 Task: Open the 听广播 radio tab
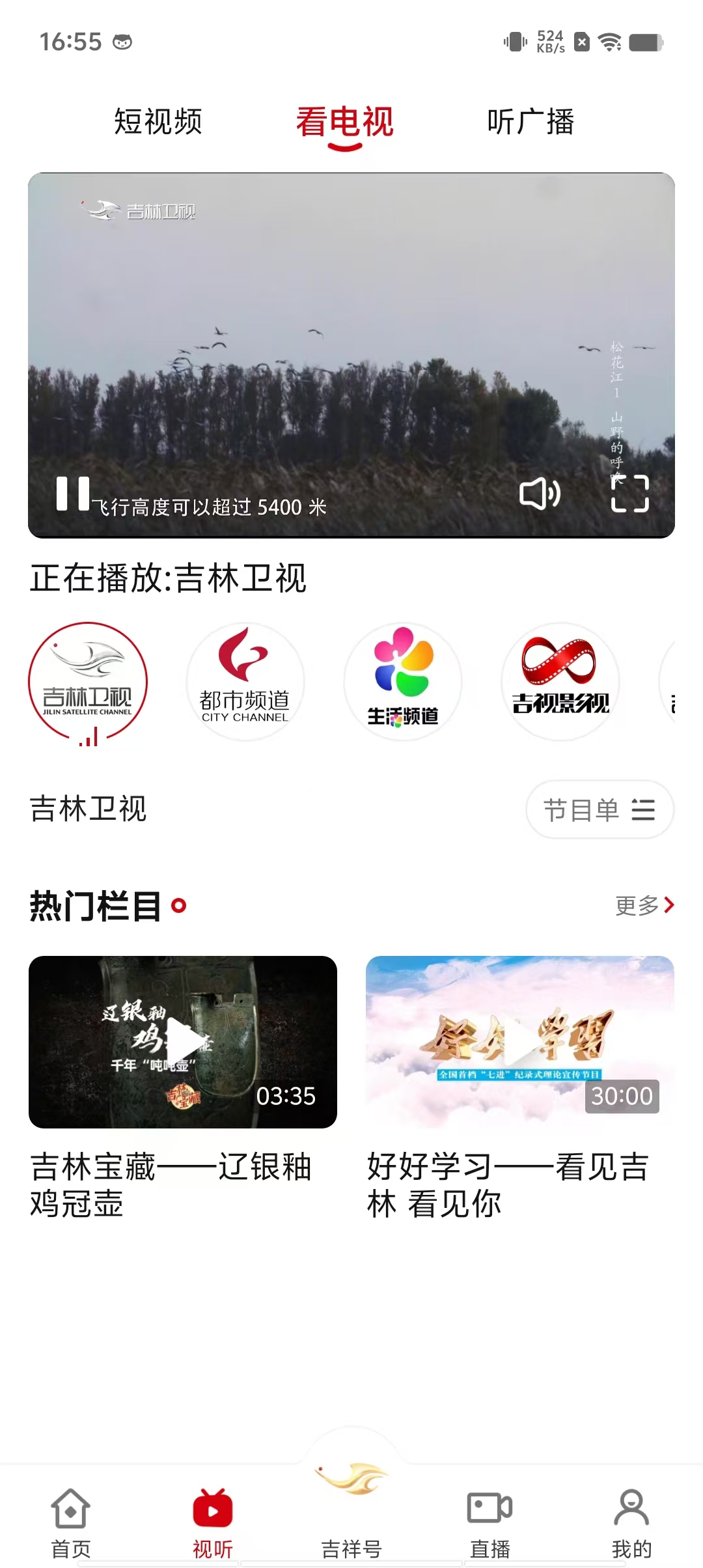[x=531, y=122]
